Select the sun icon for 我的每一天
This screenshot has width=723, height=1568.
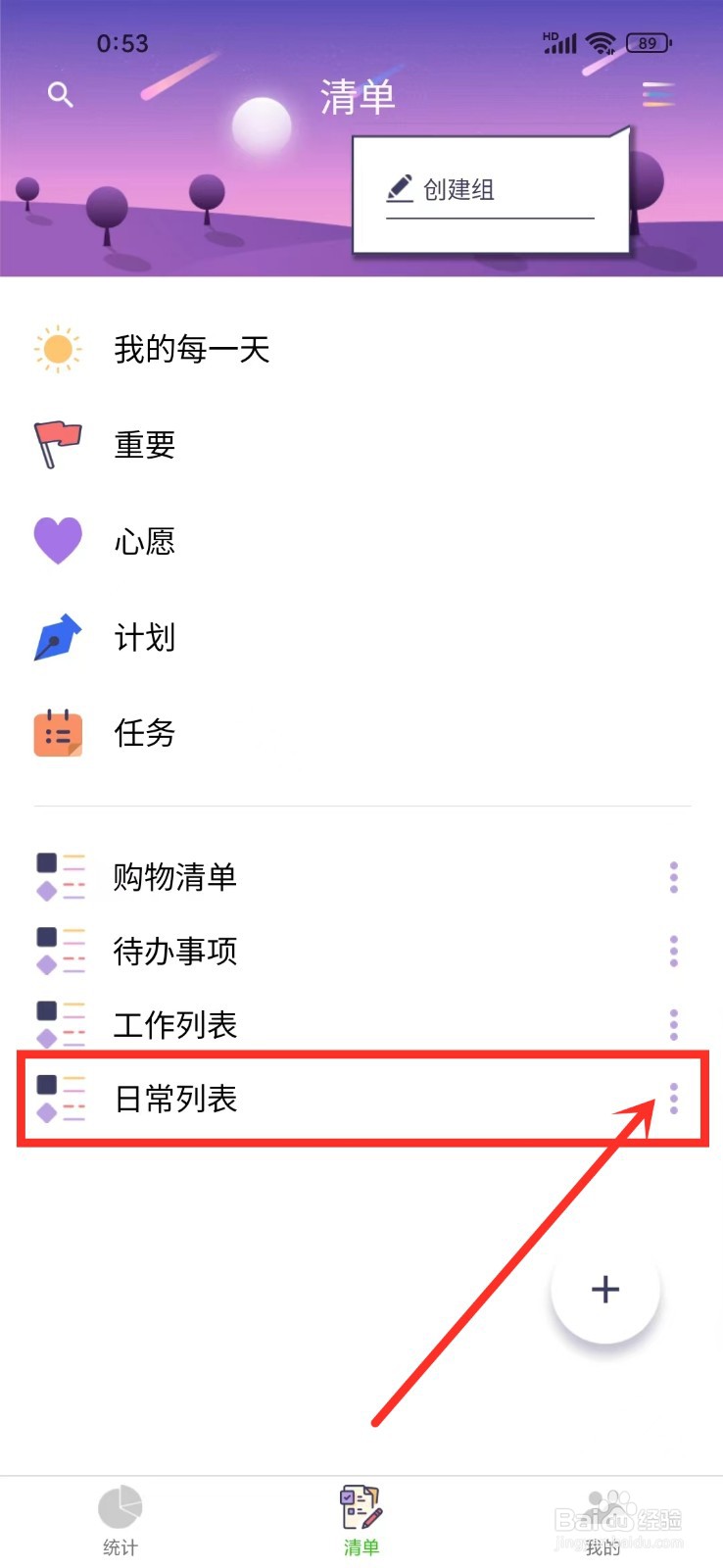pyautogui.click(x=57, y=348)
